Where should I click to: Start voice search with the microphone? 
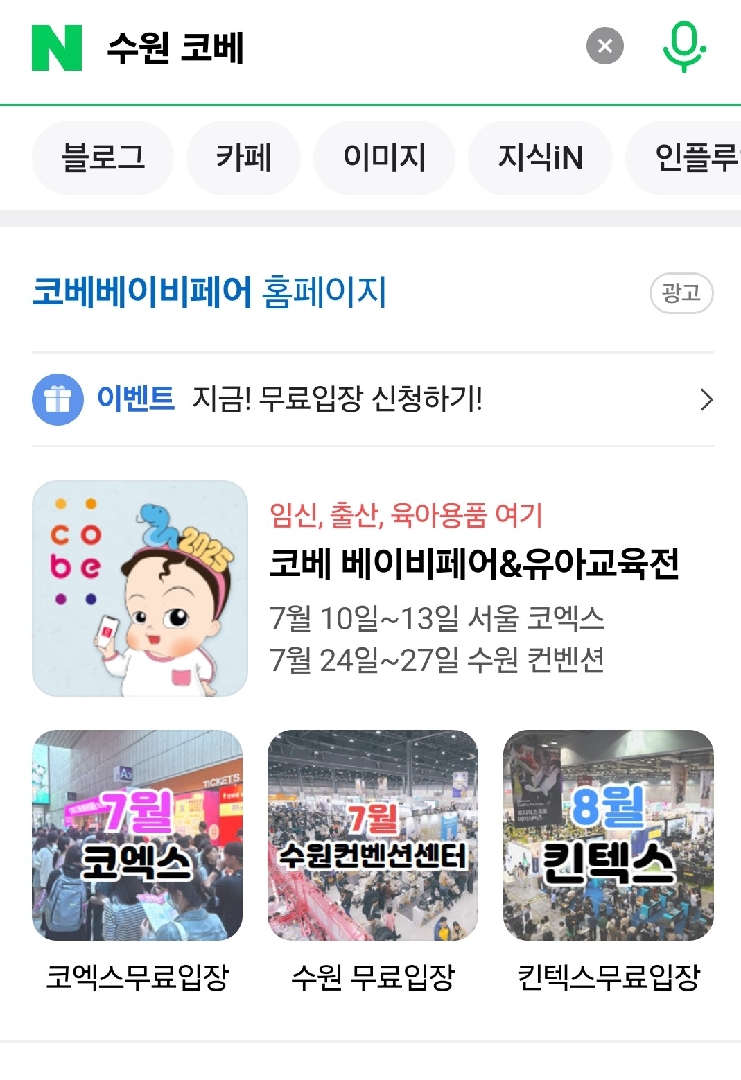click(684, 46)
